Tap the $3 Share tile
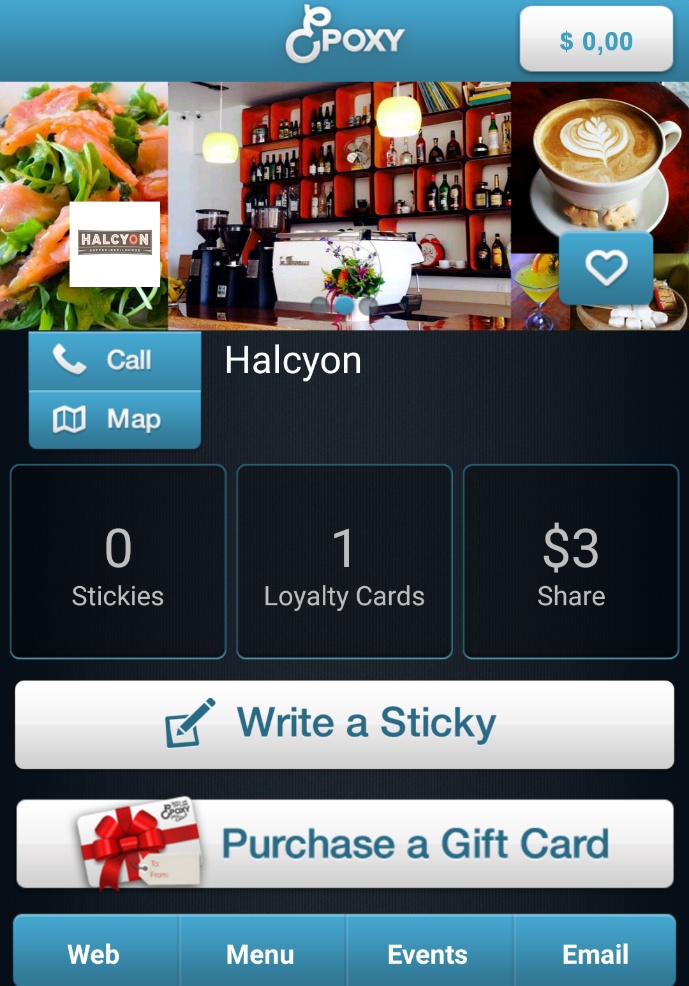The width and height of the screenshot is (689, 986). pos(571,562)
